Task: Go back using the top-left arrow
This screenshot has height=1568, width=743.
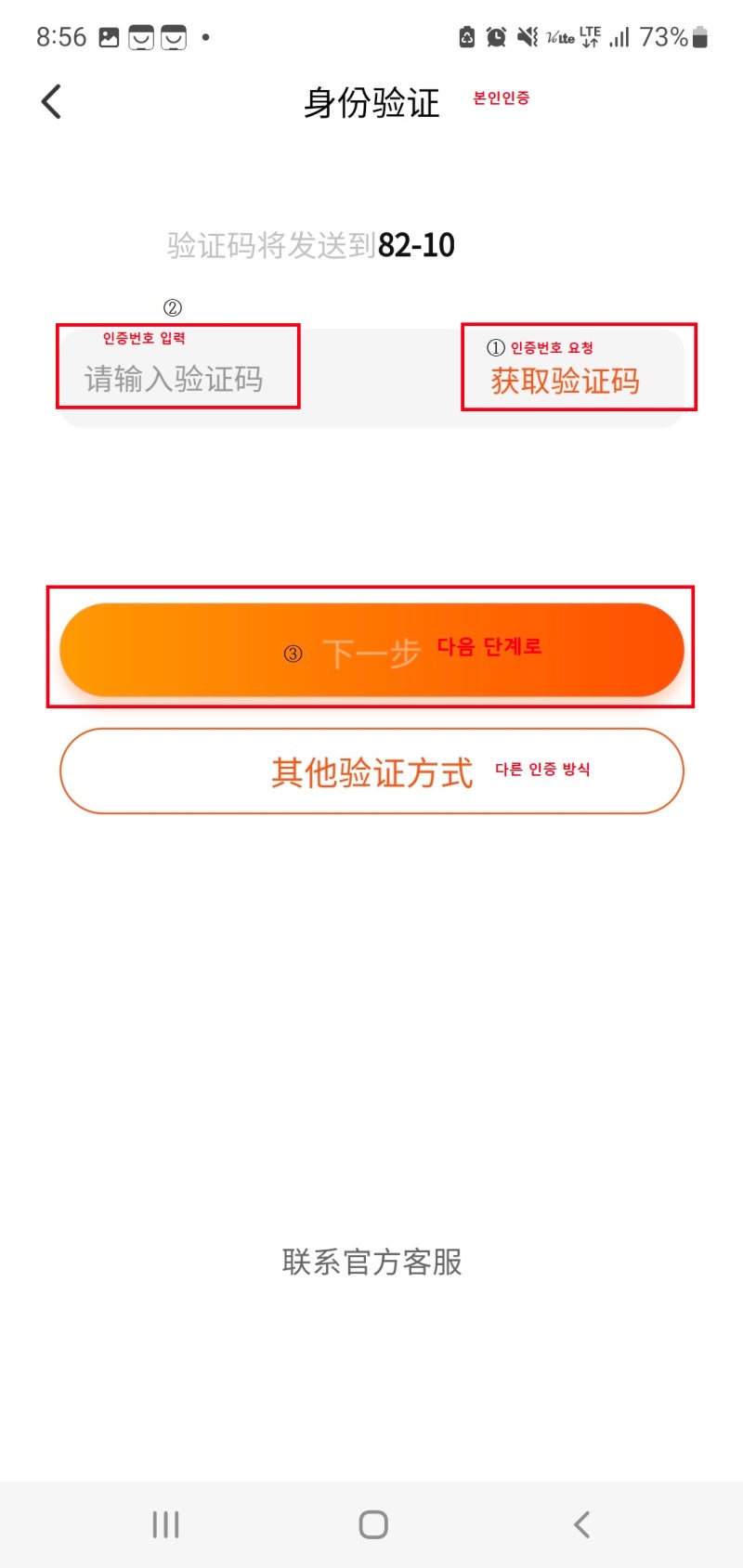Action: 52,101
